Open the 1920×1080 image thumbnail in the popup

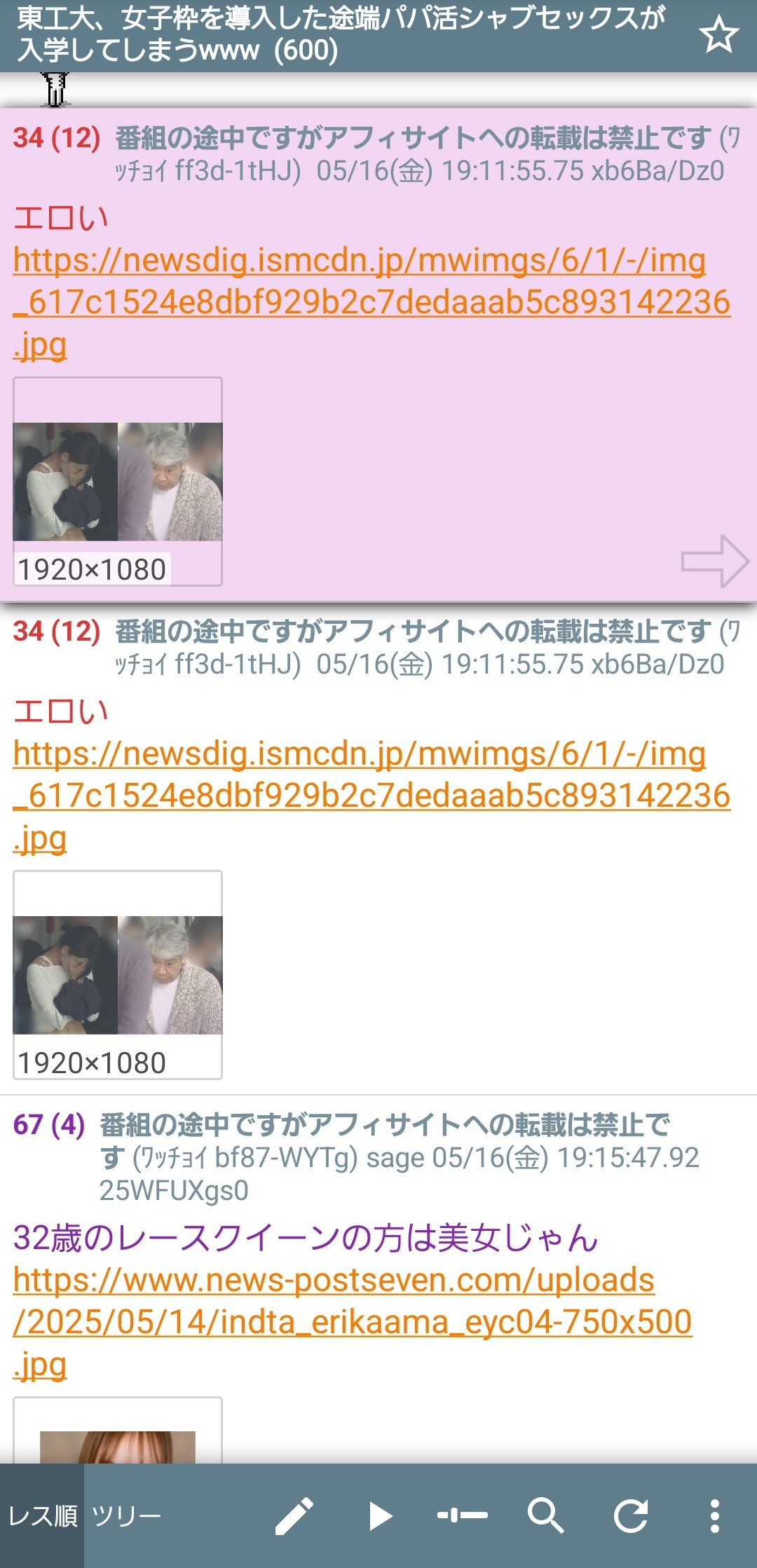pyautogui.click(x=118, y=482)
